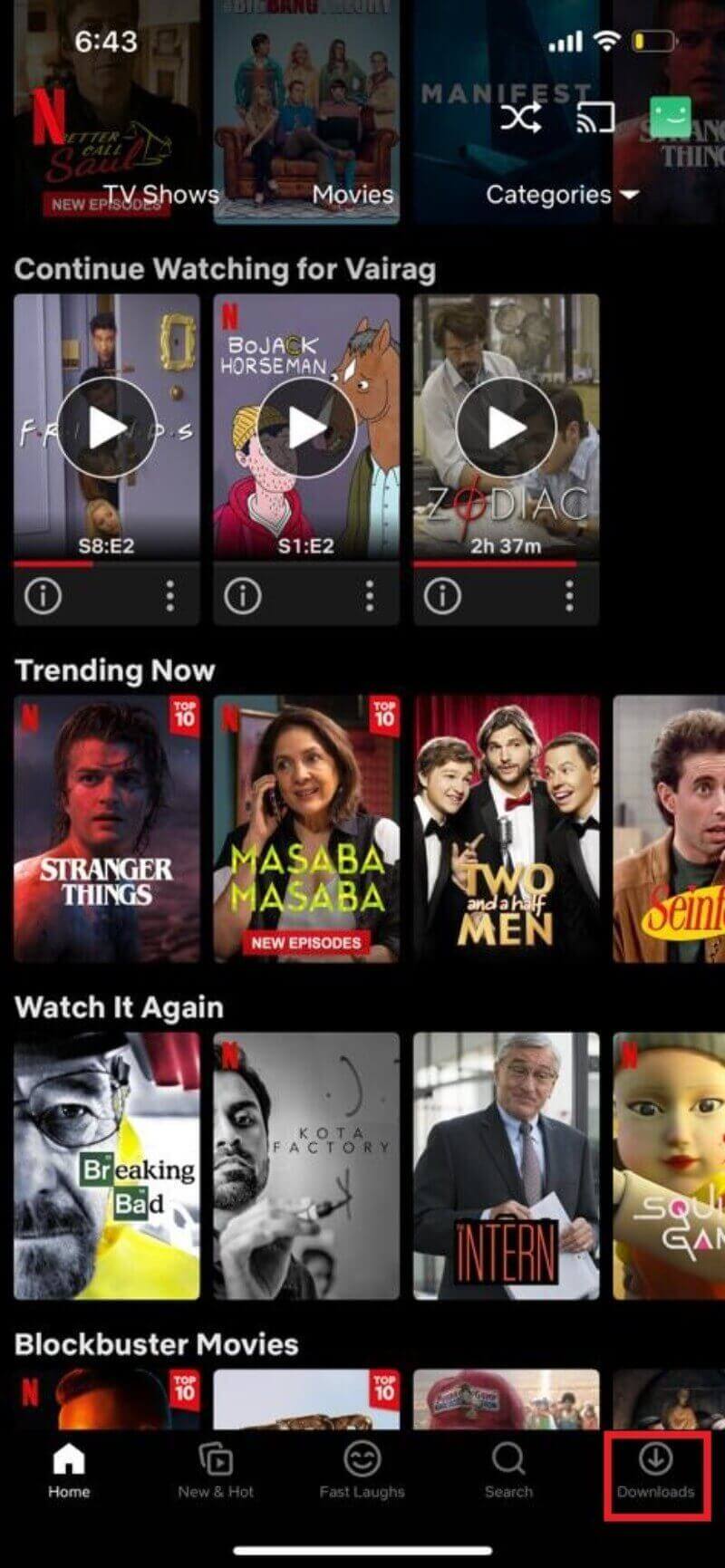Go to the Downloads tab
The width and height of the screenshot is (725, 1568).
[655, 1472]
